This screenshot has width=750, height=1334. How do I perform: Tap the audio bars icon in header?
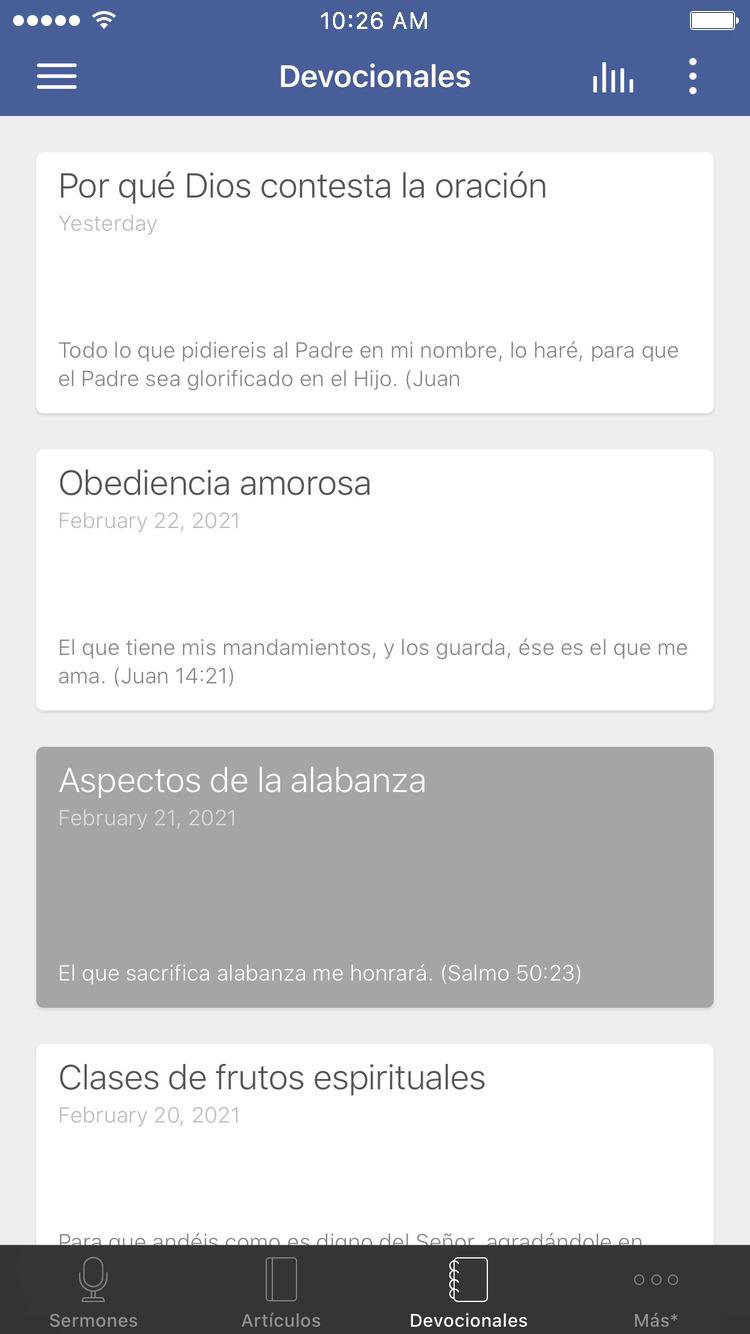[612, 77]
